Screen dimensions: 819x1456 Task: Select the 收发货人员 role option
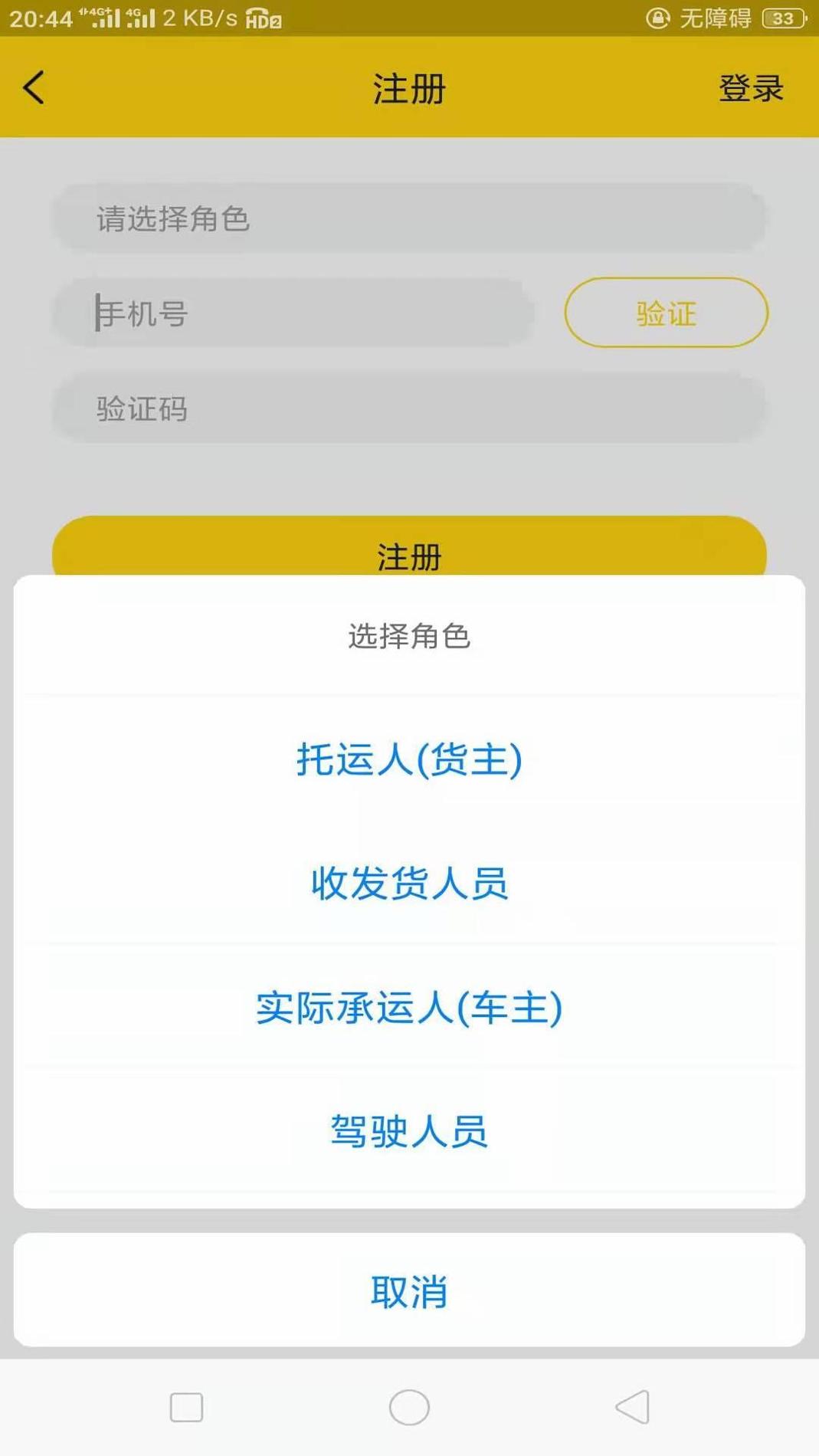[409, 884]
